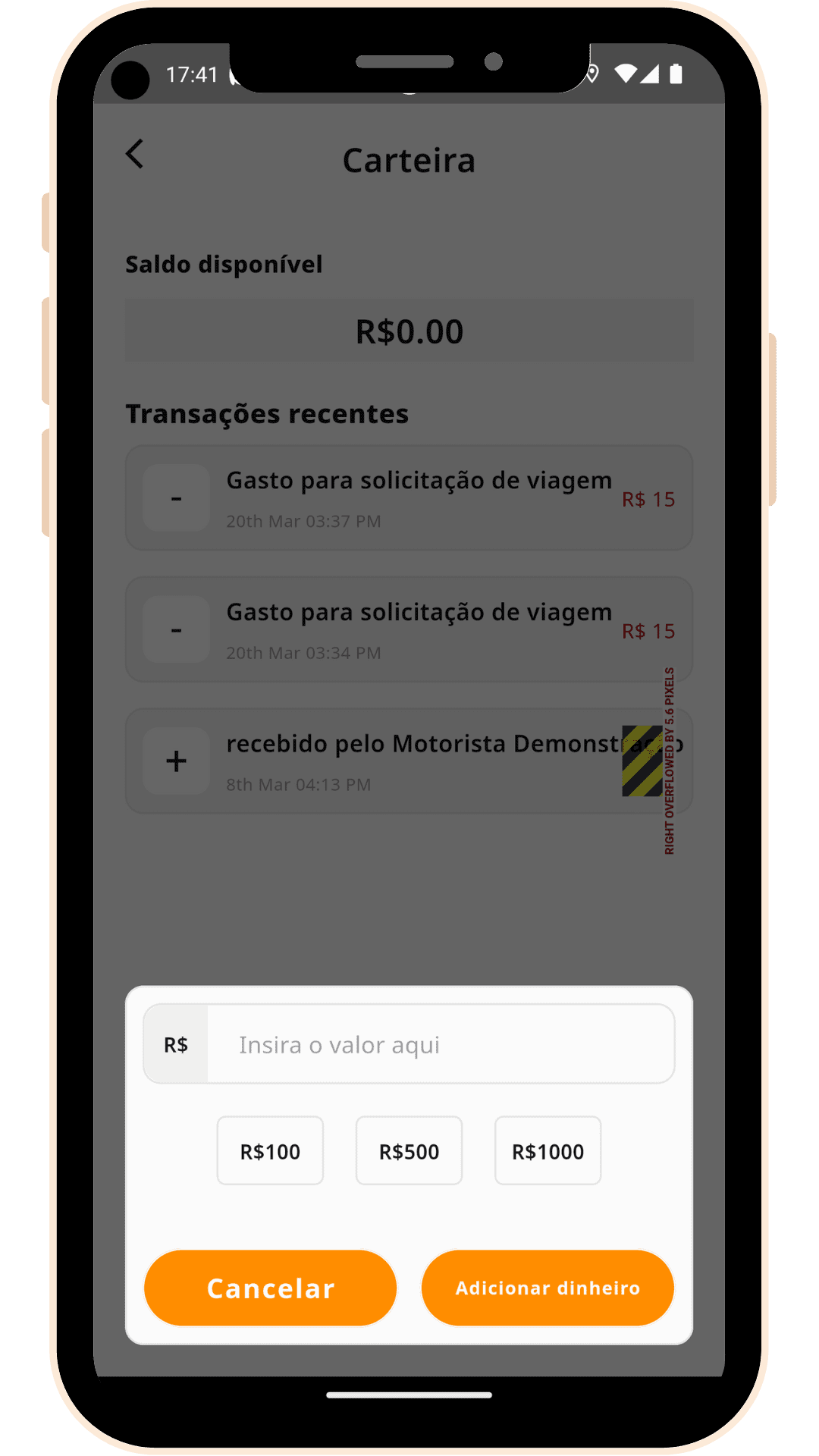819x1456 pixels.
Task: Choose the R$500 quick amount
Action: pyautogui.click(x=409, y=1150)
